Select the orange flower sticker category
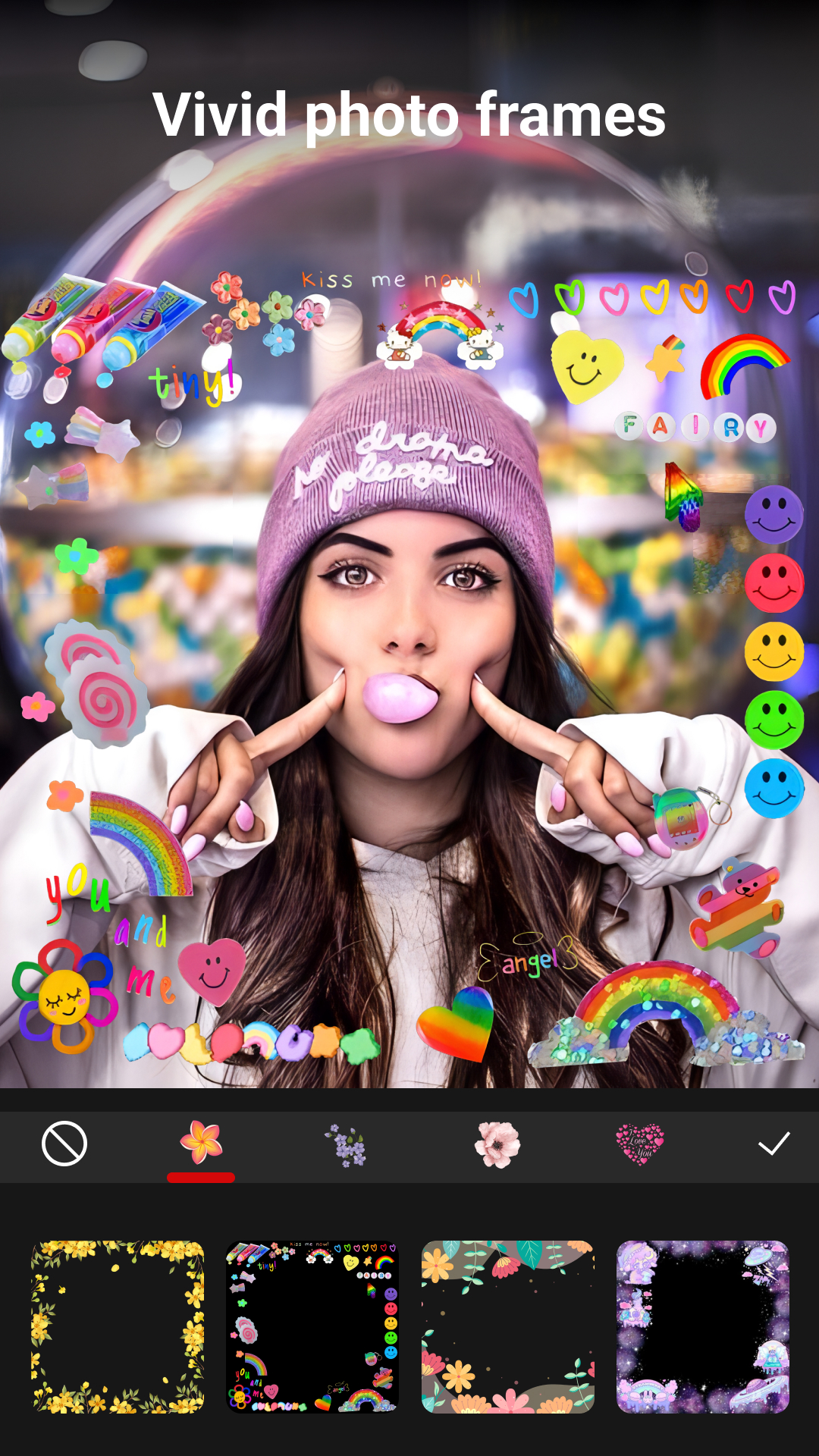This screenshot has width=819, height=1456. [x=200, y=1145]
